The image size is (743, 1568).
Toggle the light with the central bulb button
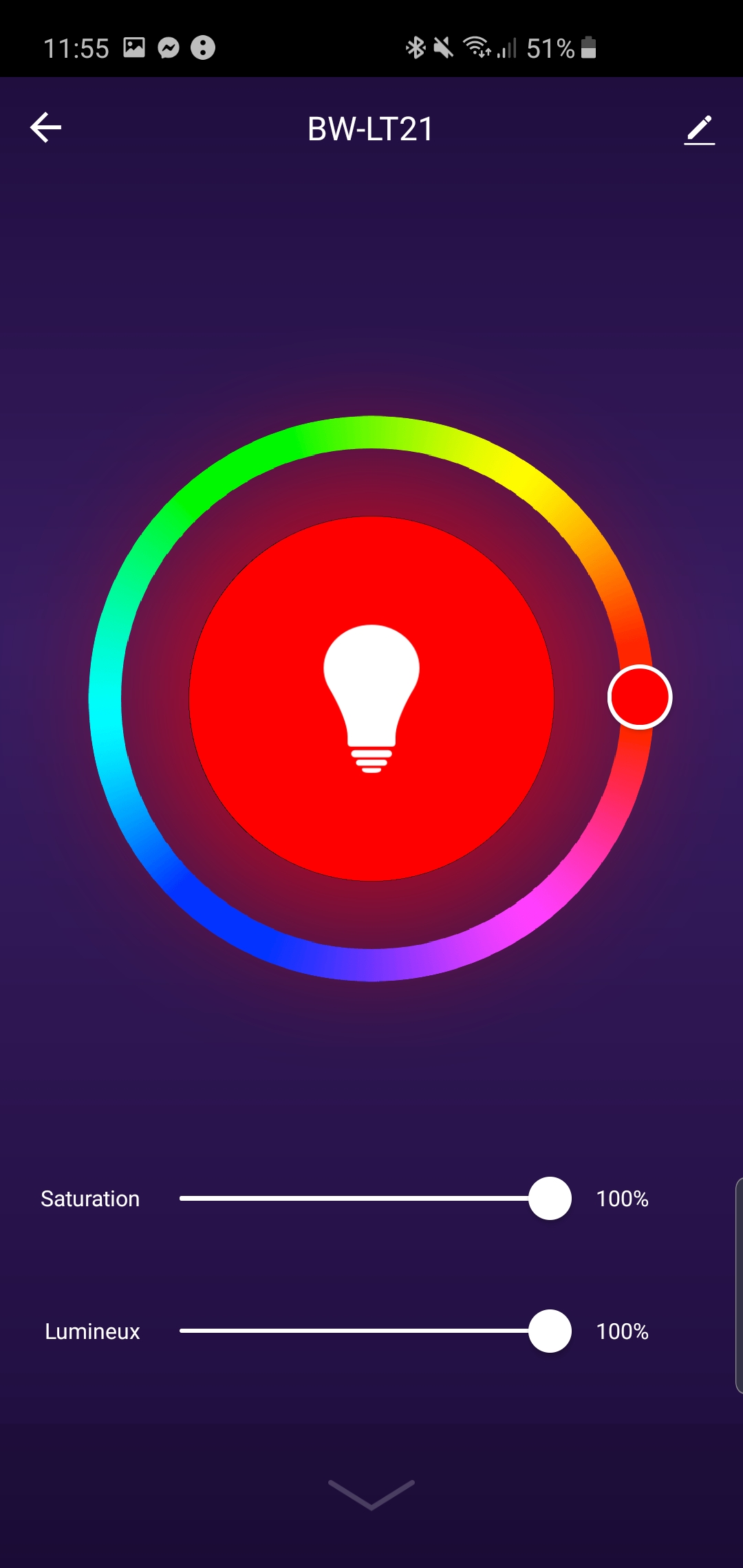[371, 698]
